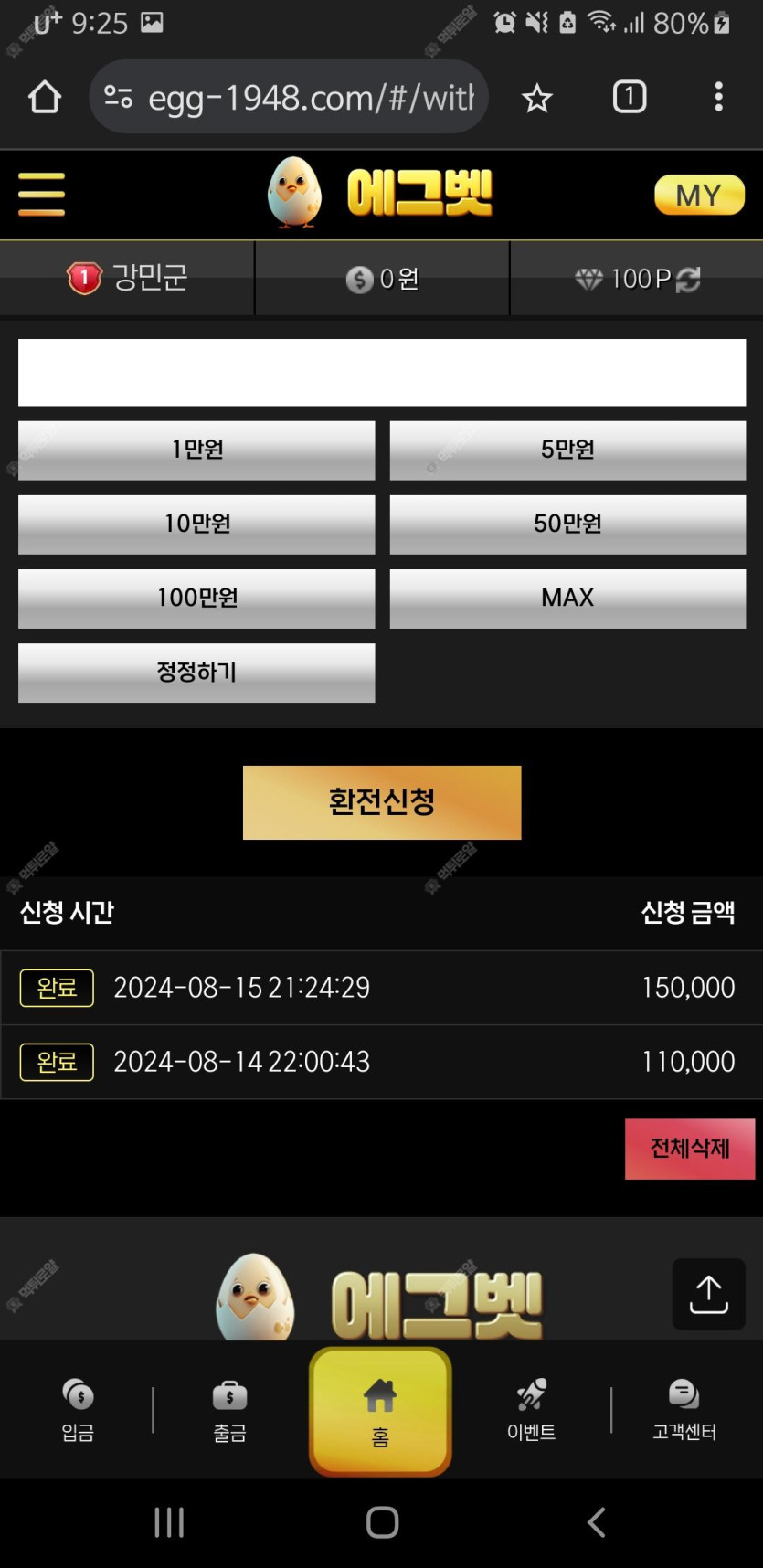The width and height of the screenshot is (763, 1568).
Task: Open the MY account page
Action: pos(699,195)
